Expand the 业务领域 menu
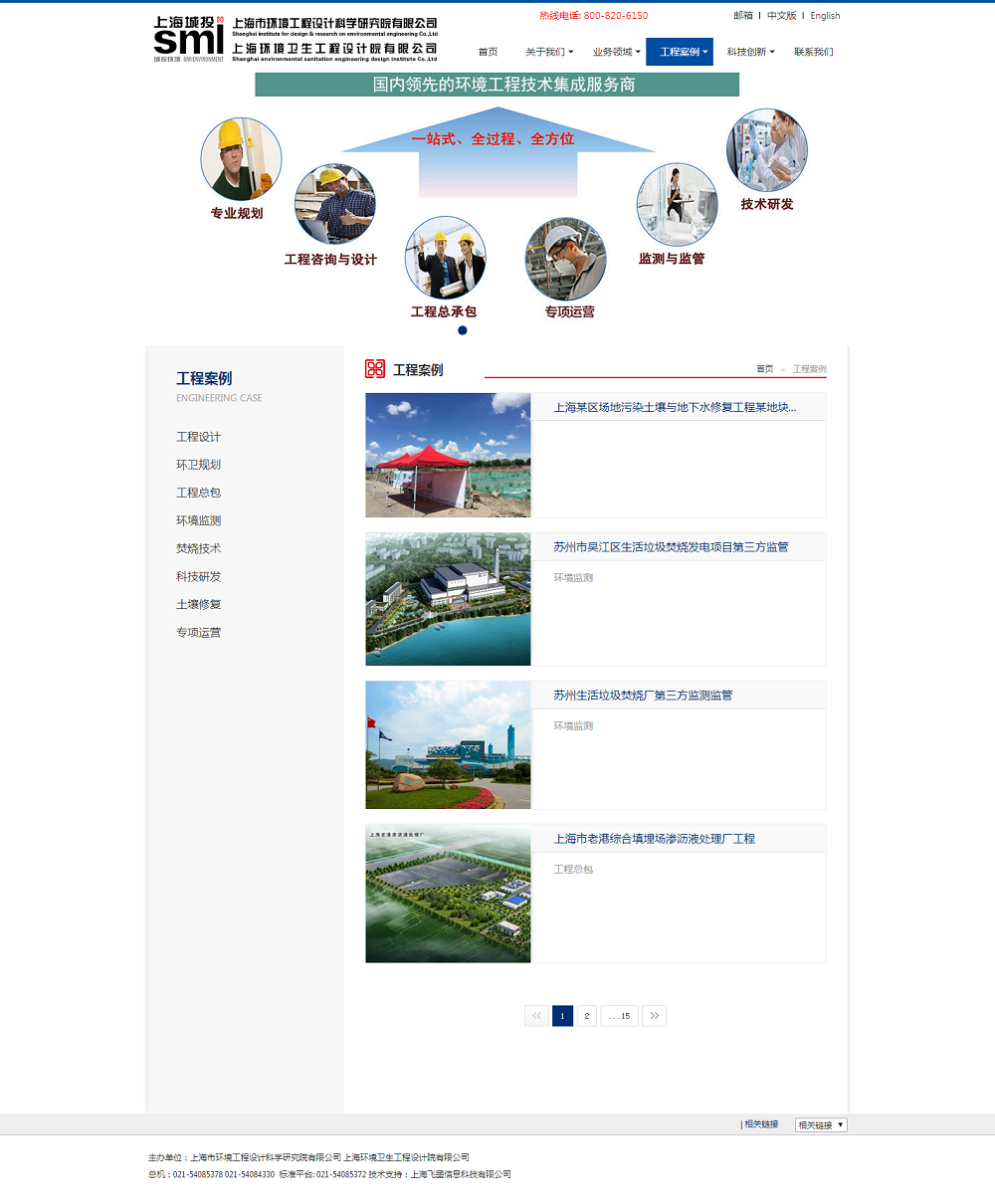Viewport: 995px width, 1204px height. 616,52
